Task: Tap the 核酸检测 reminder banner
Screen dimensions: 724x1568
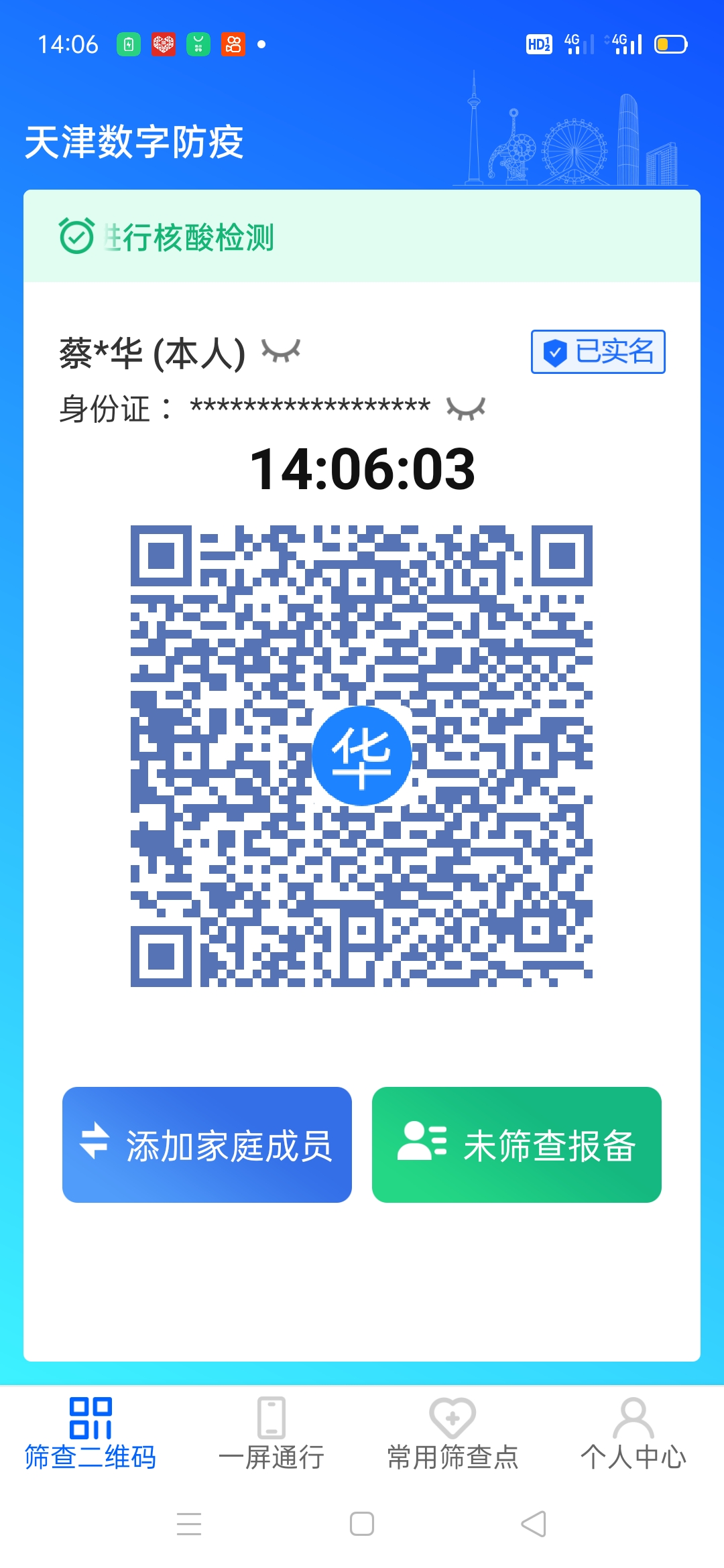Action: tap(362, 237)
